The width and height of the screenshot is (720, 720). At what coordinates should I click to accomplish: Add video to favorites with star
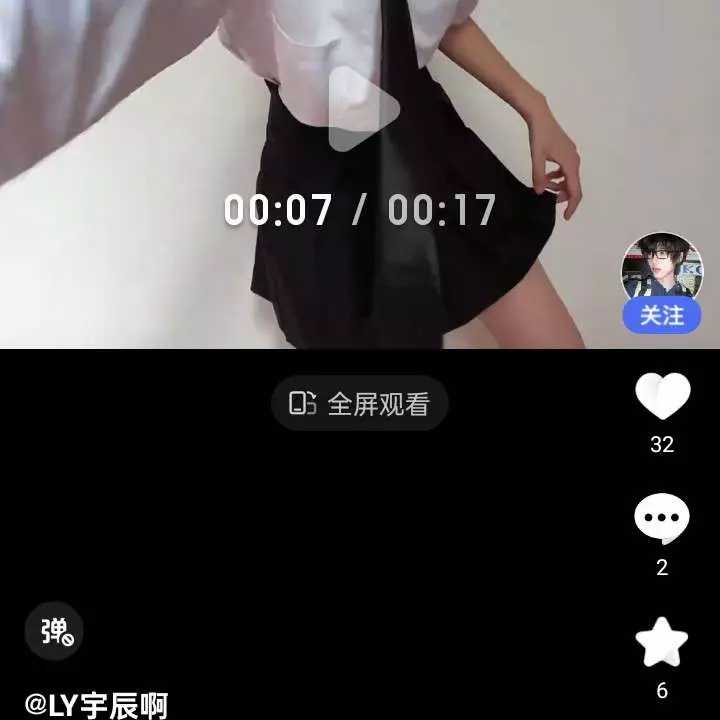662,643
